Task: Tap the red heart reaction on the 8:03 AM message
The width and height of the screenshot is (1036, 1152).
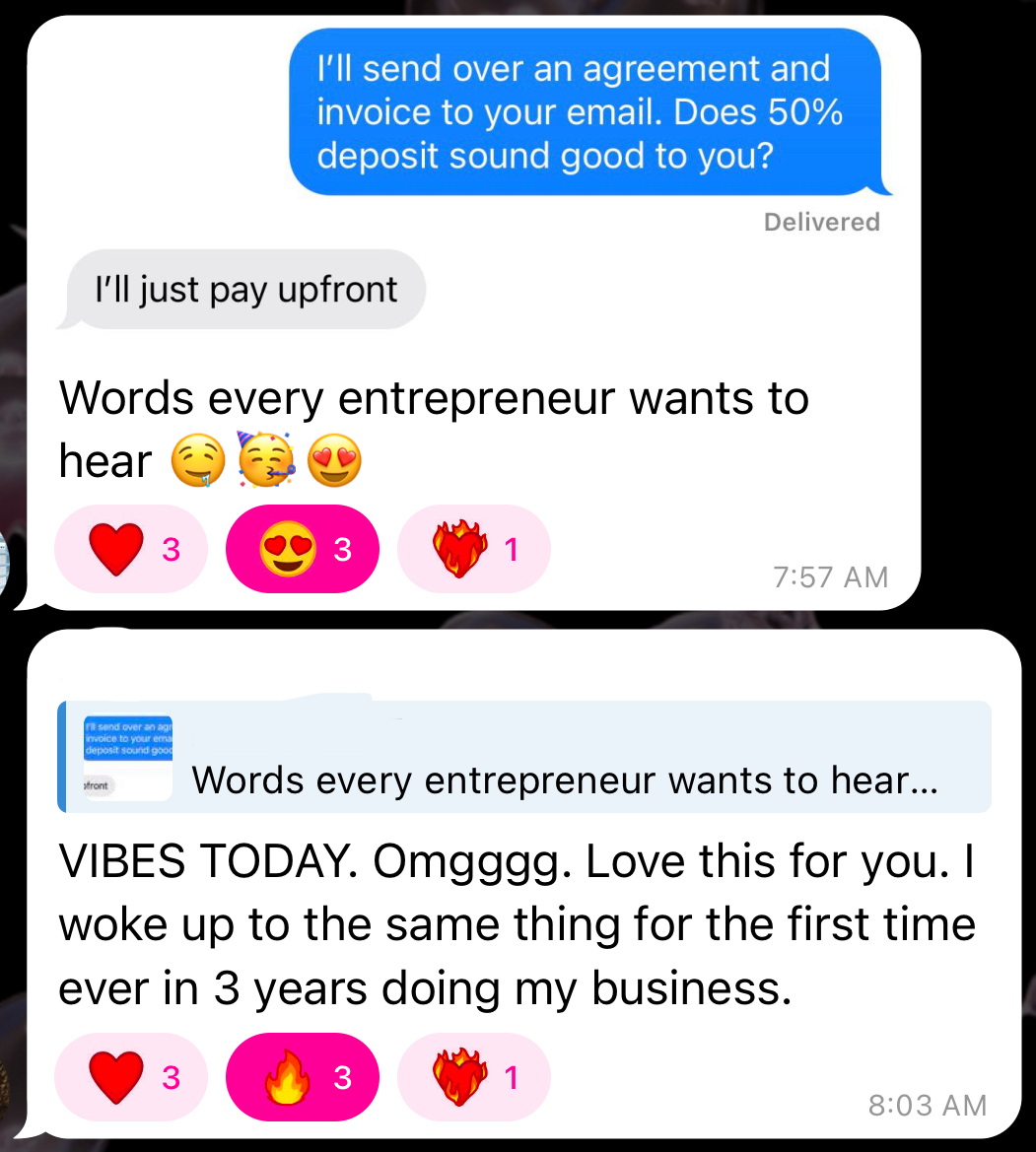Action: click(130, 1077)
